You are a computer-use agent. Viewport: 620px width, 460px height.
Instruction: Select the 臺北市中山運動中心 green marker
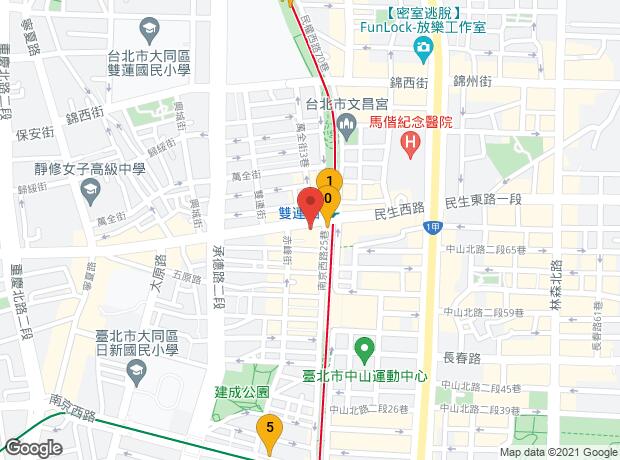(x=366, y=351)
